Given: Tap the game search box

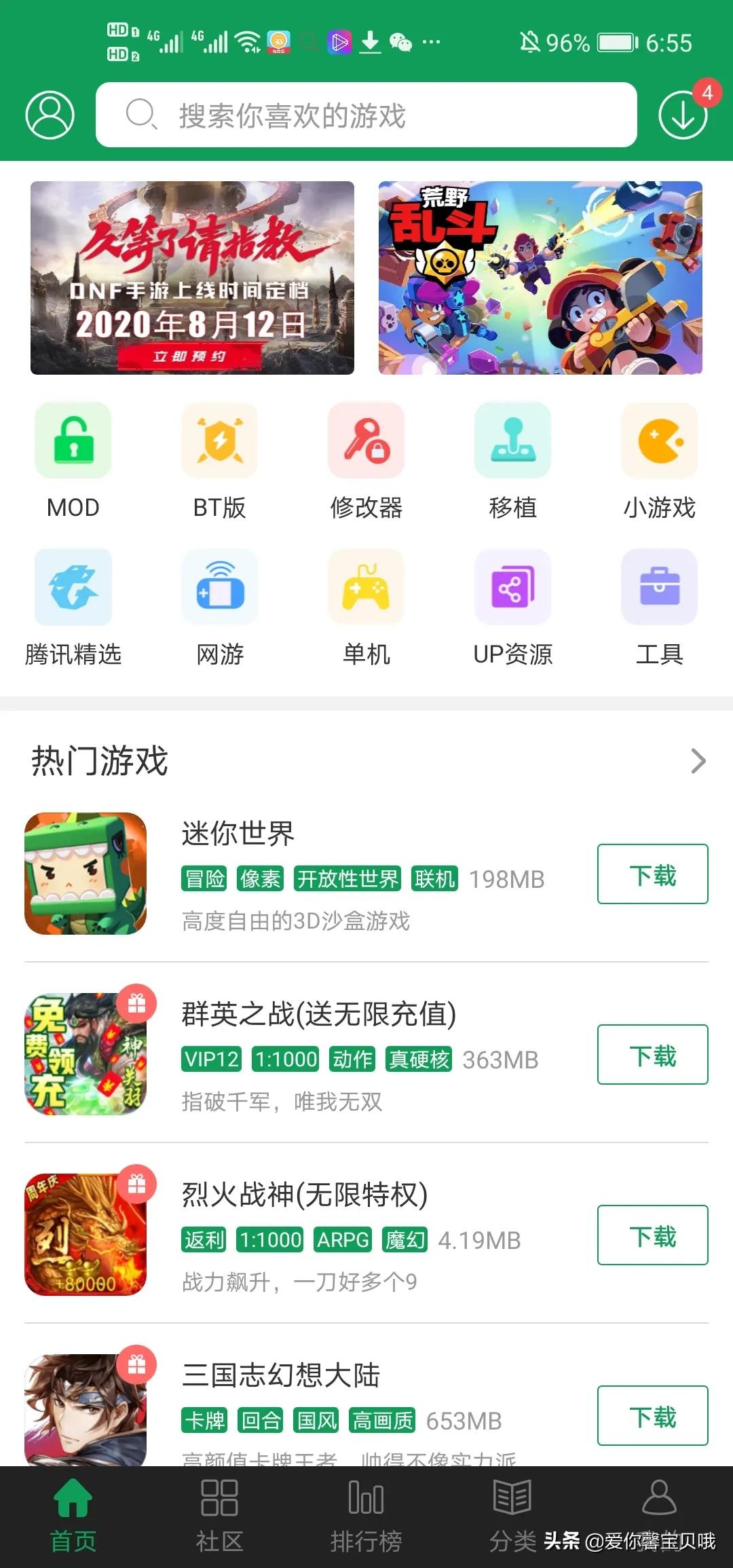Looking at the screenshot, I should click(x=366, y=115).
